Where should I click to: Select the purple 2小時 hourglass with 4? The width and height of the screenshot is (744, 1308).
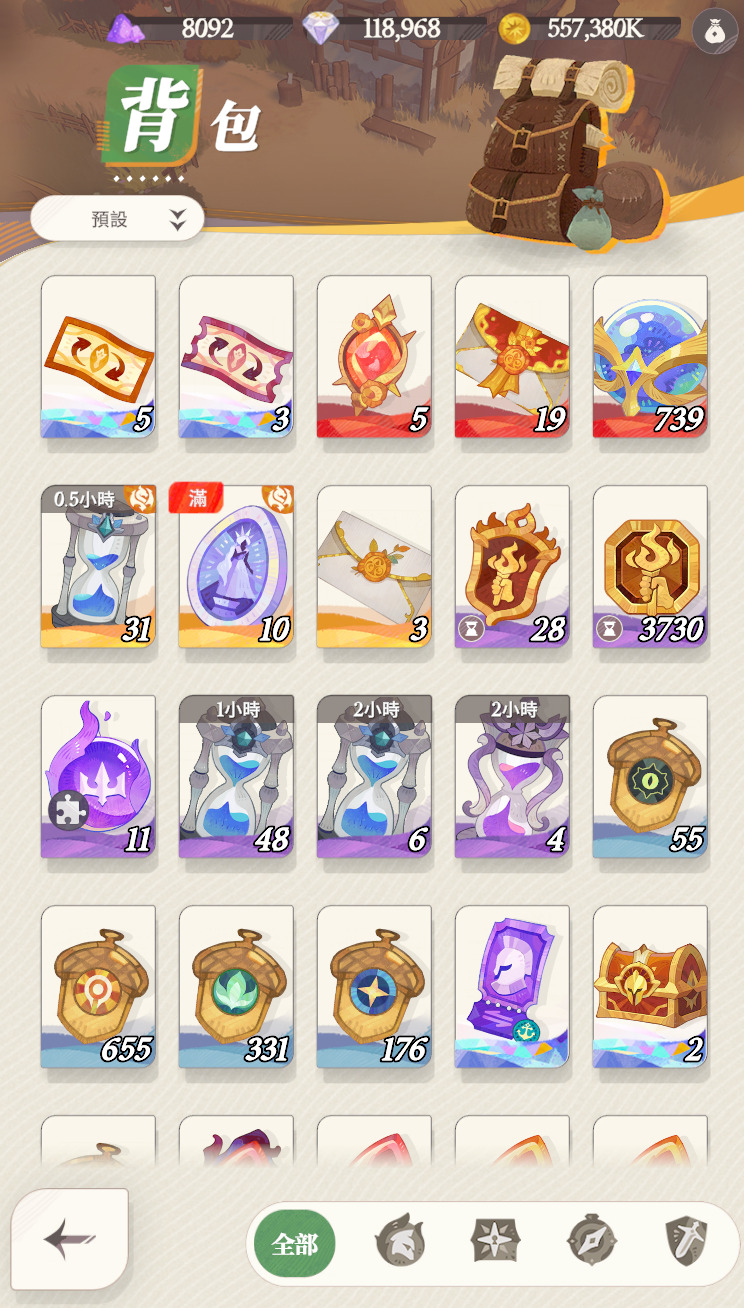512,777
